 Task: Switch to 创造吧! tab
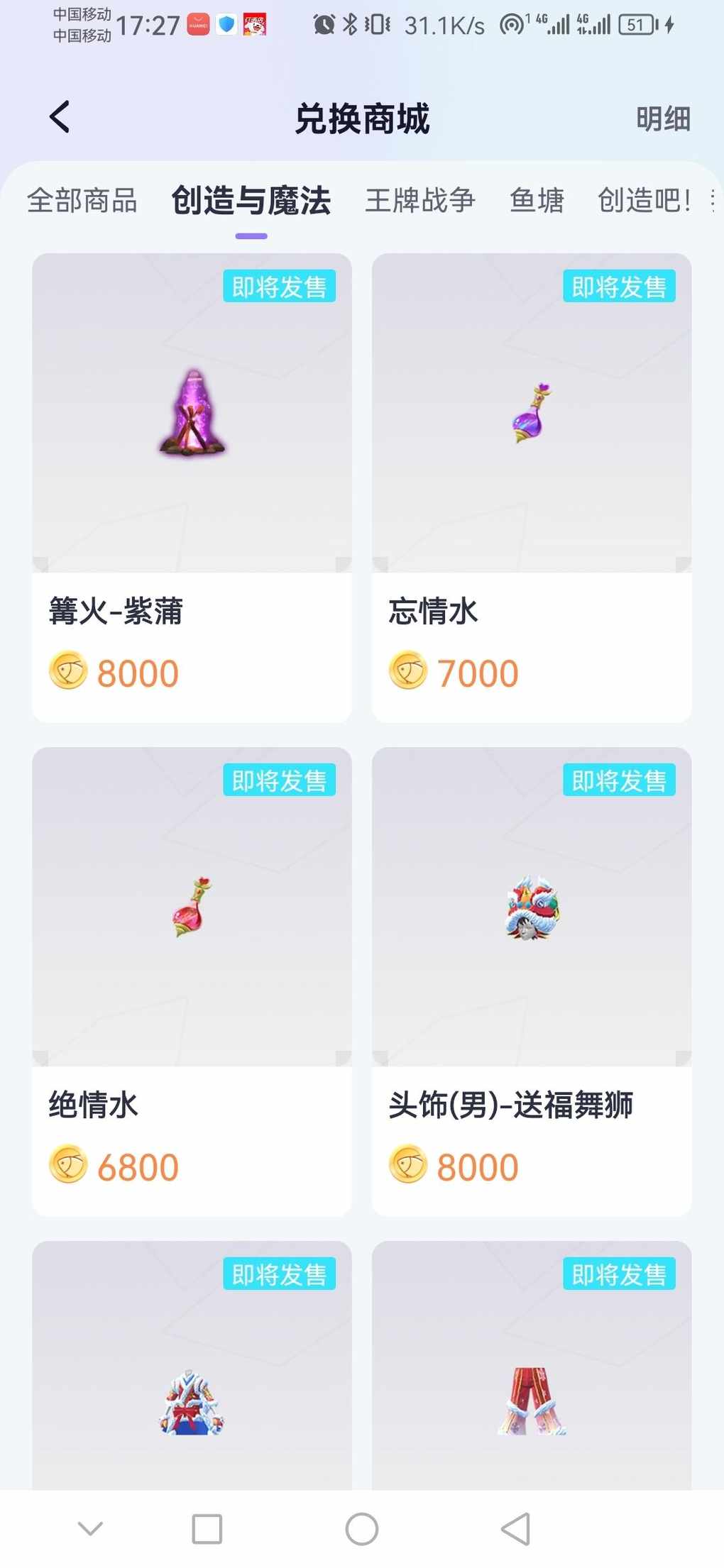point(644,201)
